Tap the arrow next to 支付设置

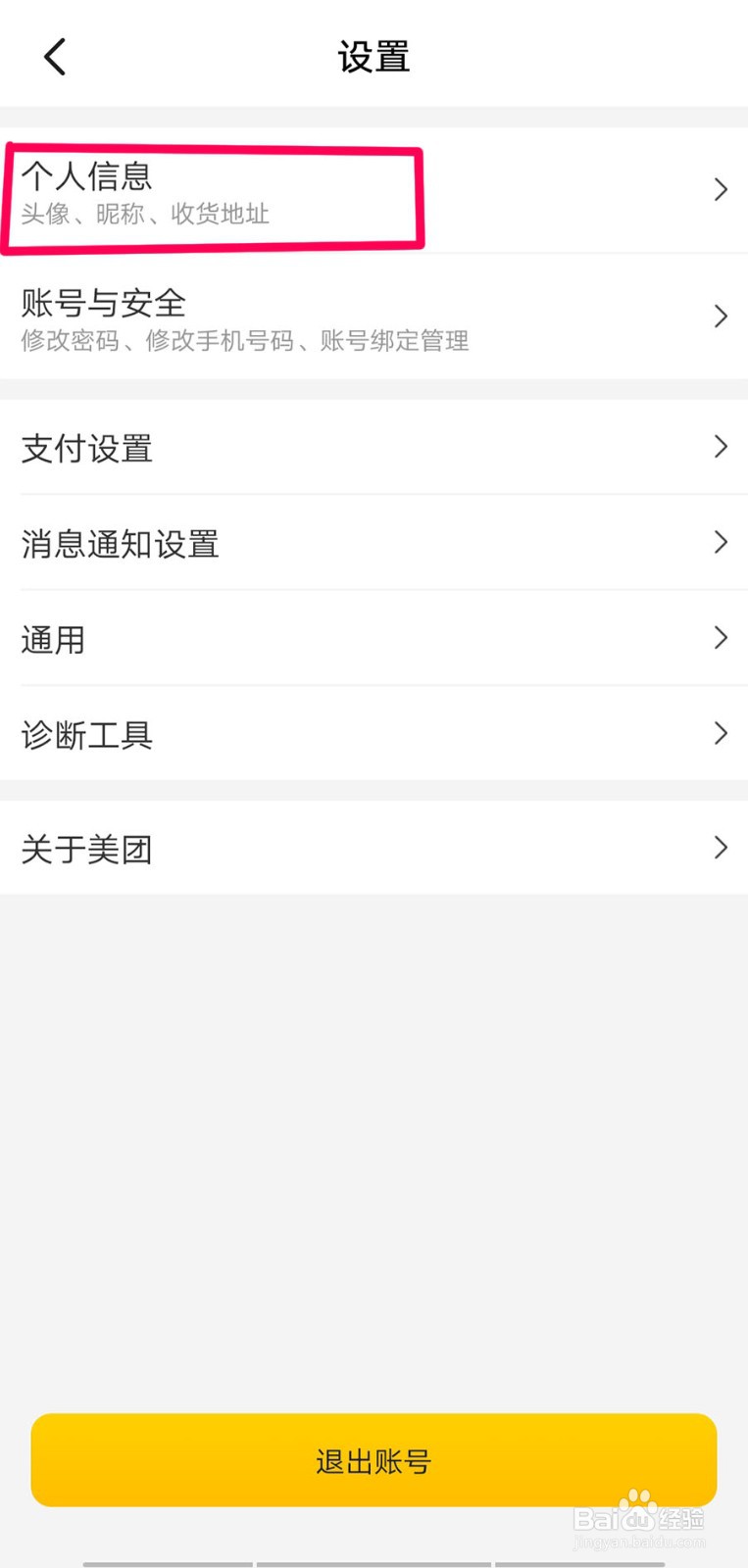coord(722,448)
